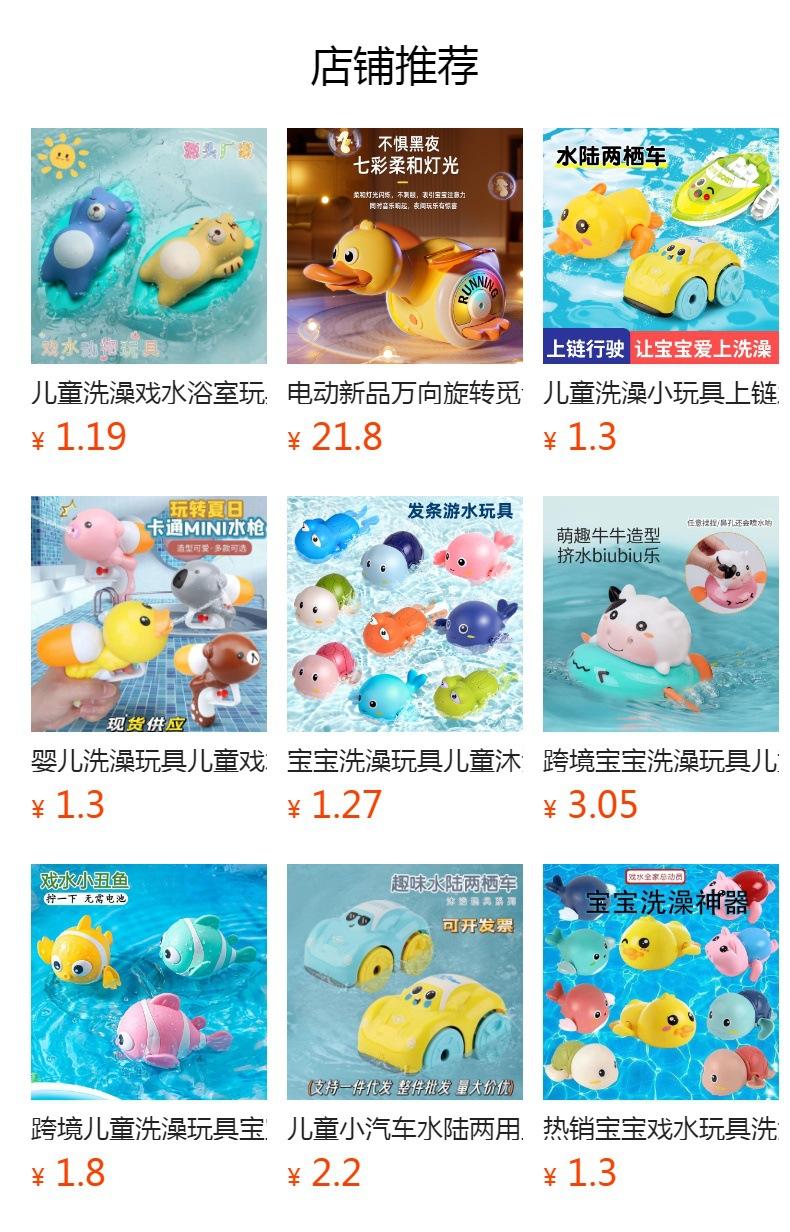View the 电动新品万向旋转 duck toy at ¥21.8
Screen dimensions: 790x1232
click(x=405, y=292)
